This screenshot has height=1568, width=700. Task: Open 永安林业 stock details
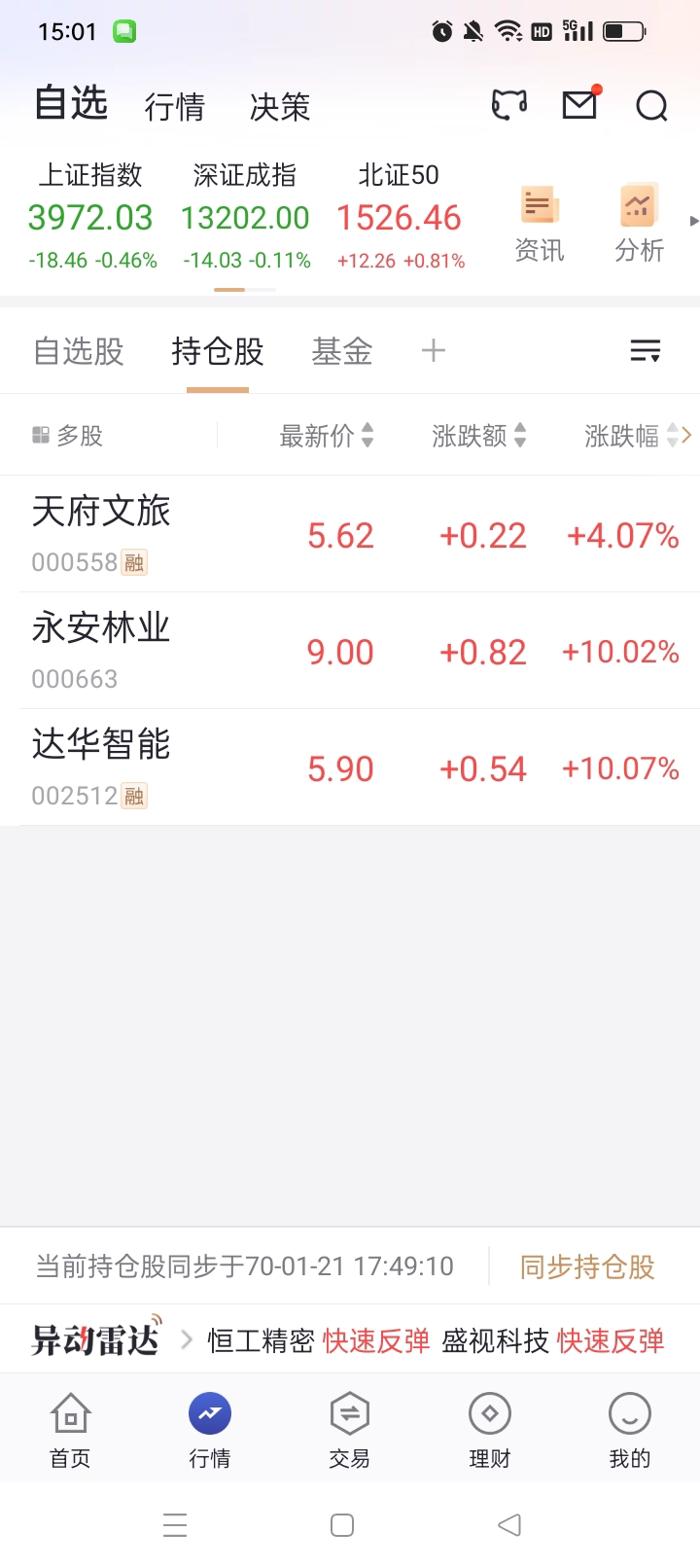(x=101, y=650)
